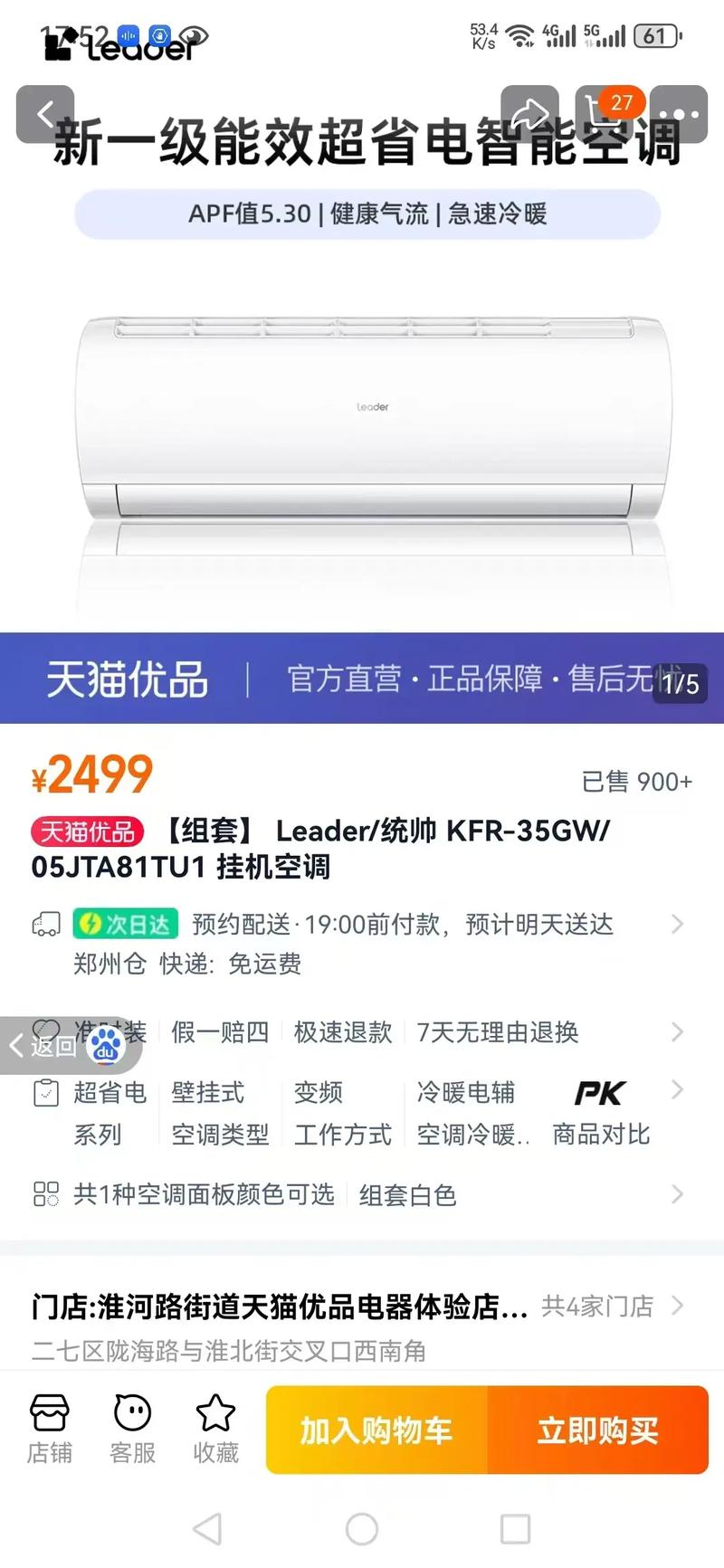Screen dimensions: 724x1568
Task: Click the 店铺 shop icon
Action: (x=49, y=1428)
